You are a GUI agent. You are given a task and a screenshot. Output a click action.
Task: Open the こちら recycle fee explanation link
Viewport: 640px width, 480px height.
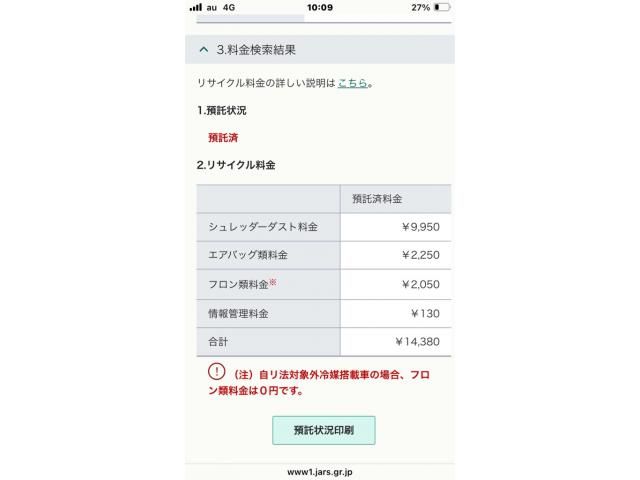[x=352, y=84]
